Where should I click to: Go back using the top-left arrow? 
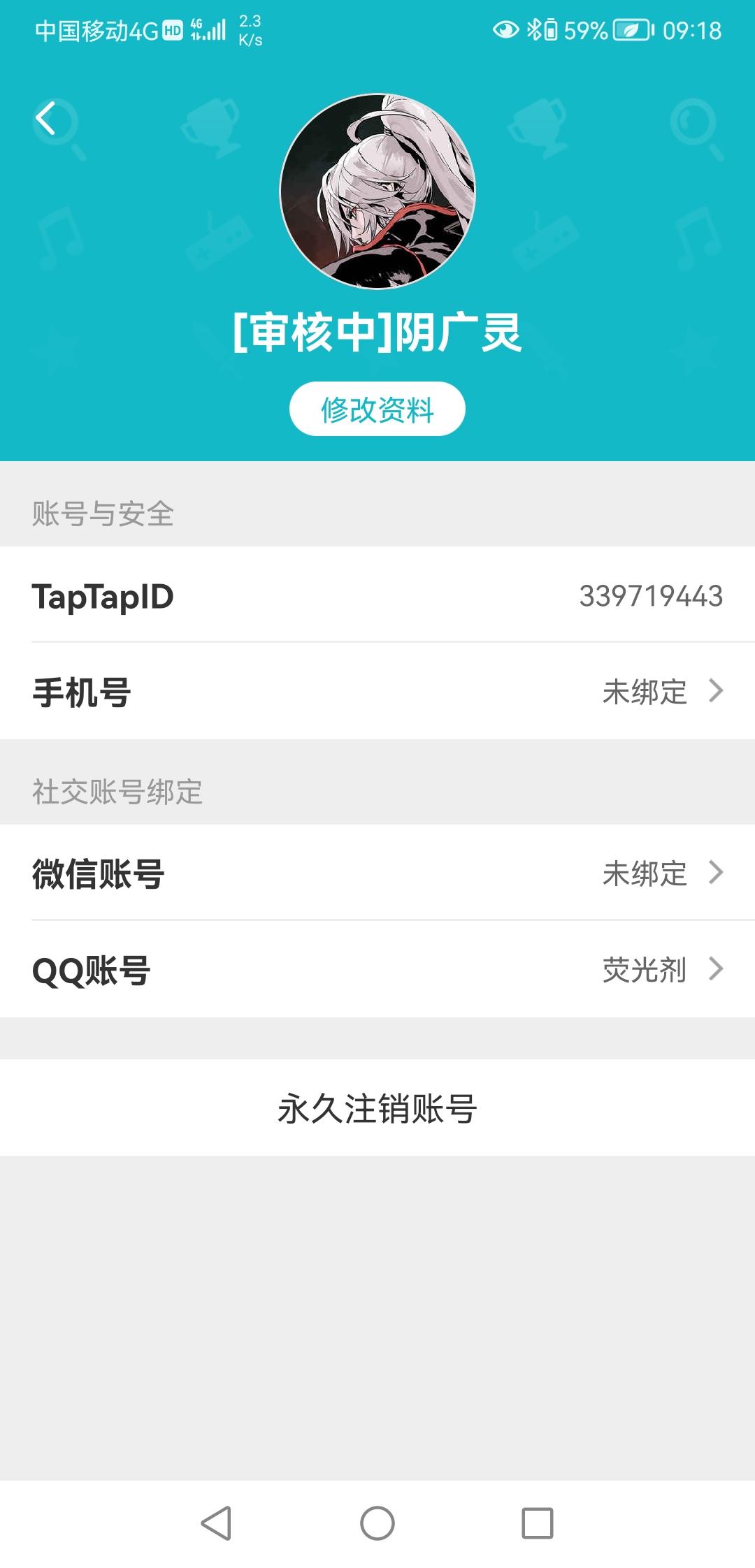(x=46, y=118)
